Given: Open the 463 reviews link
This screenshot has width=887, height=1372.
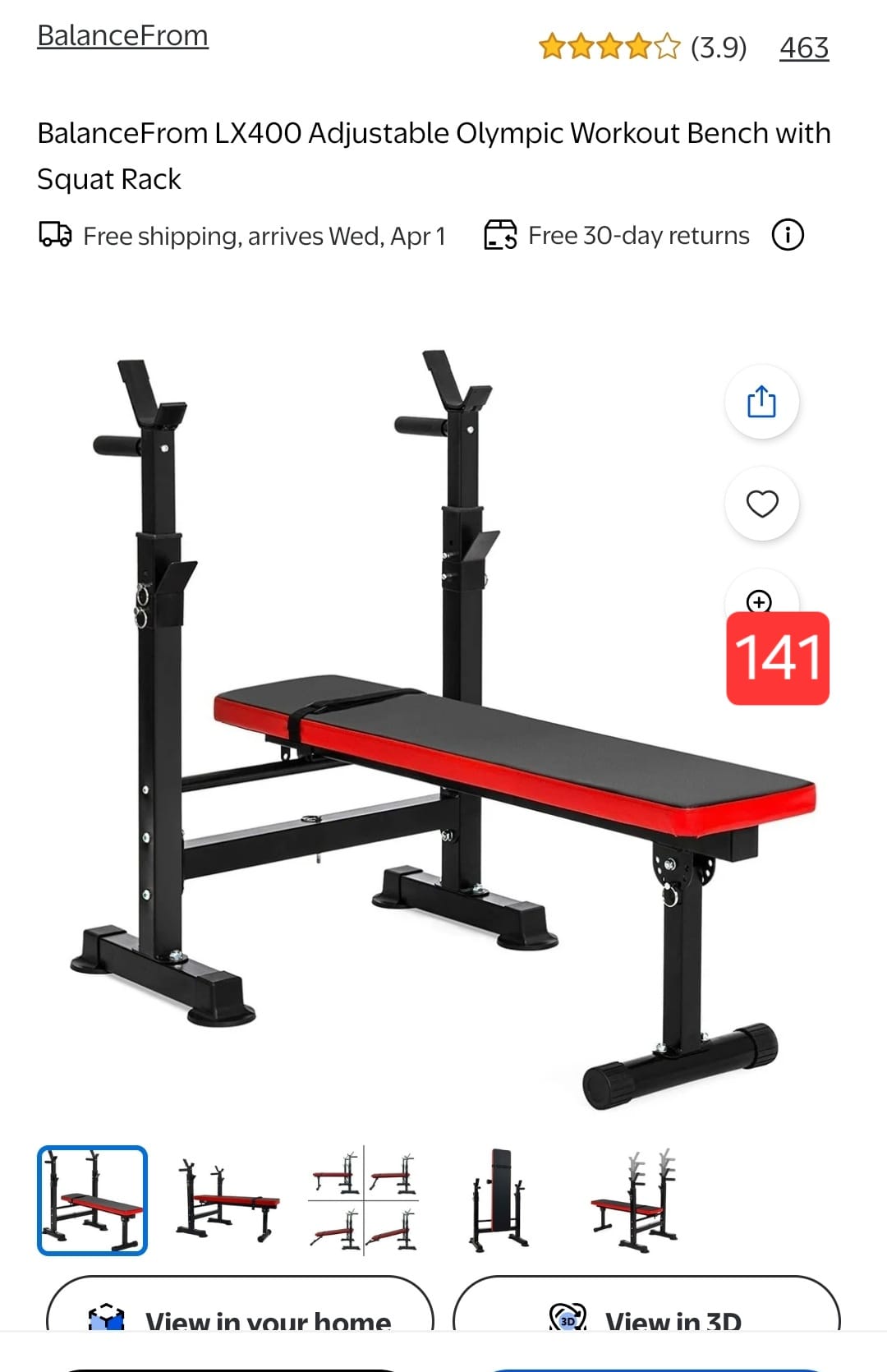Looking at the screenshot, I should [x=803, y=48].
